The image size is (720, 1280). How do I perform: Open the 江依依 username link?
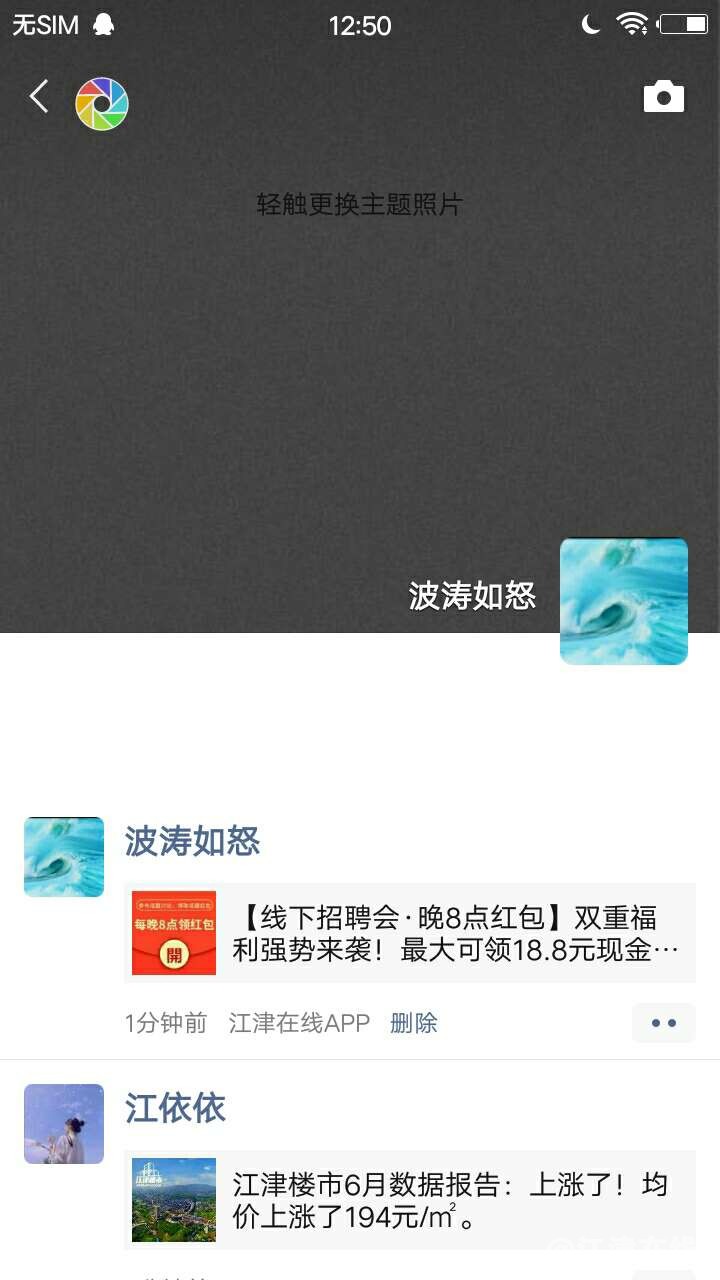tap(175, 1108)
